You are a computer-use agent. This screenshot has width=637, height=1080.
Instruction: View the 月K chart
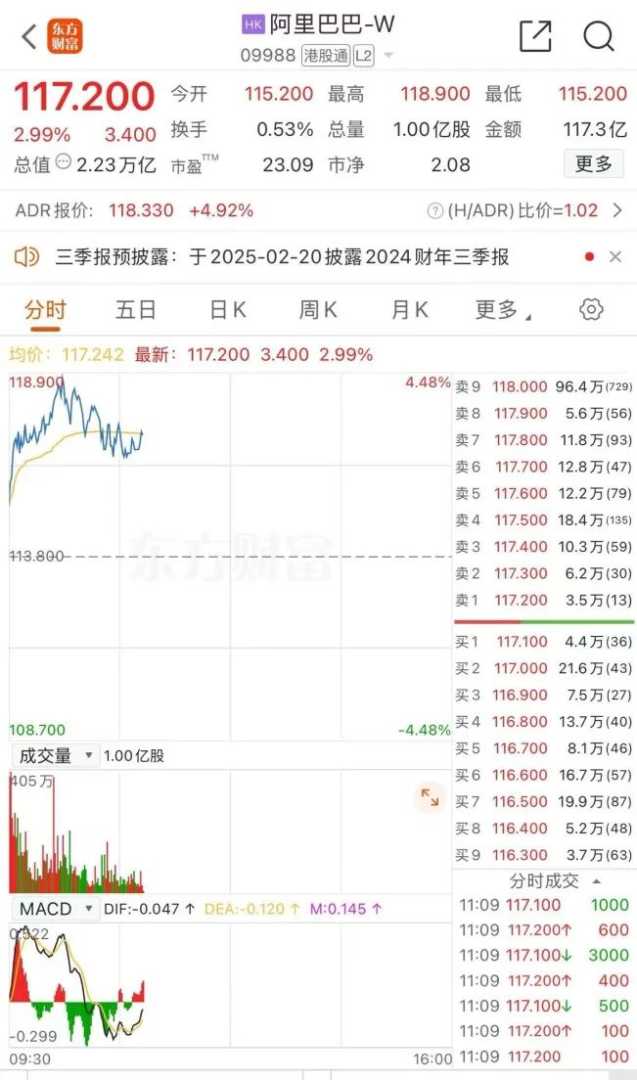(x=409, y=310)
